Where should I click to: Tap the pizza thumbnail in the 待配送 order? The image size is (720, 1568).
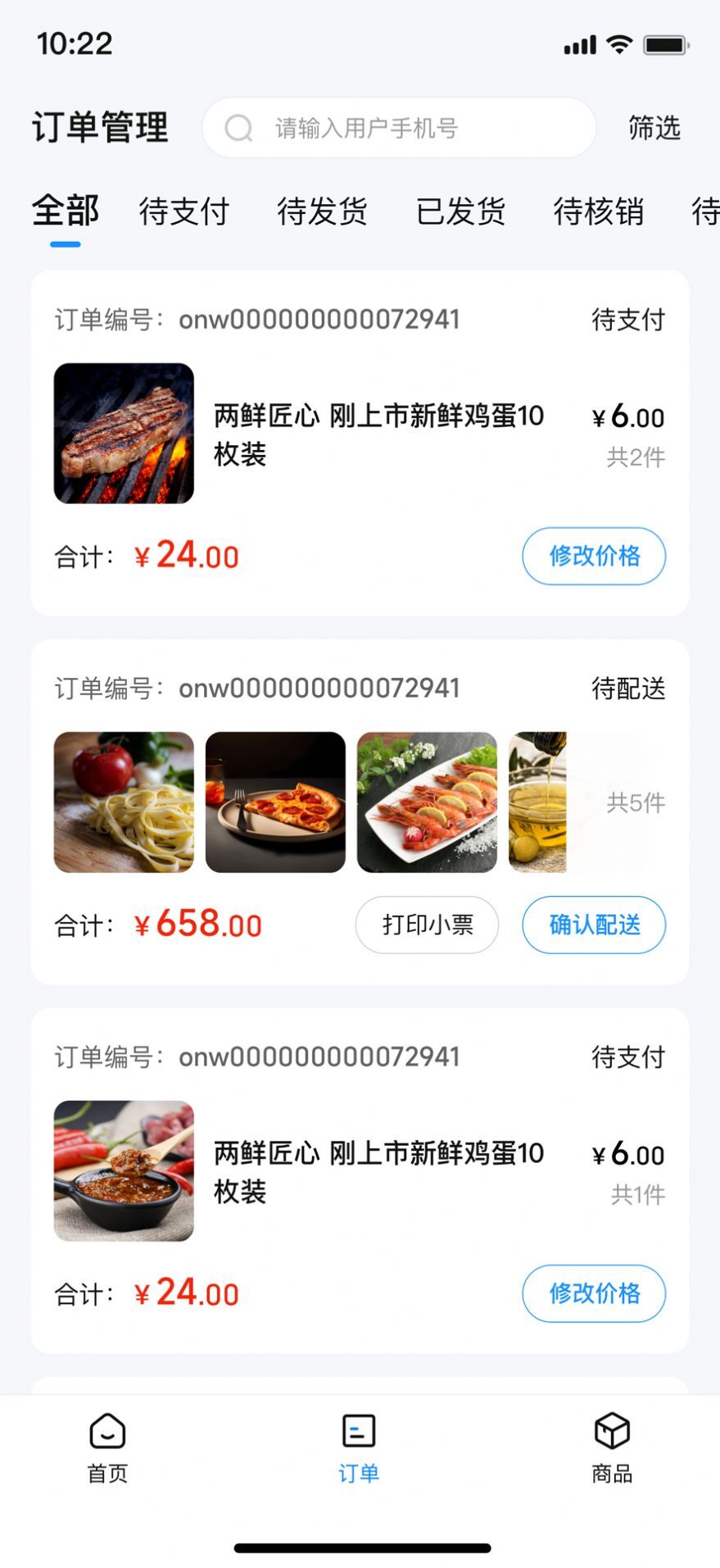[276, 802]
